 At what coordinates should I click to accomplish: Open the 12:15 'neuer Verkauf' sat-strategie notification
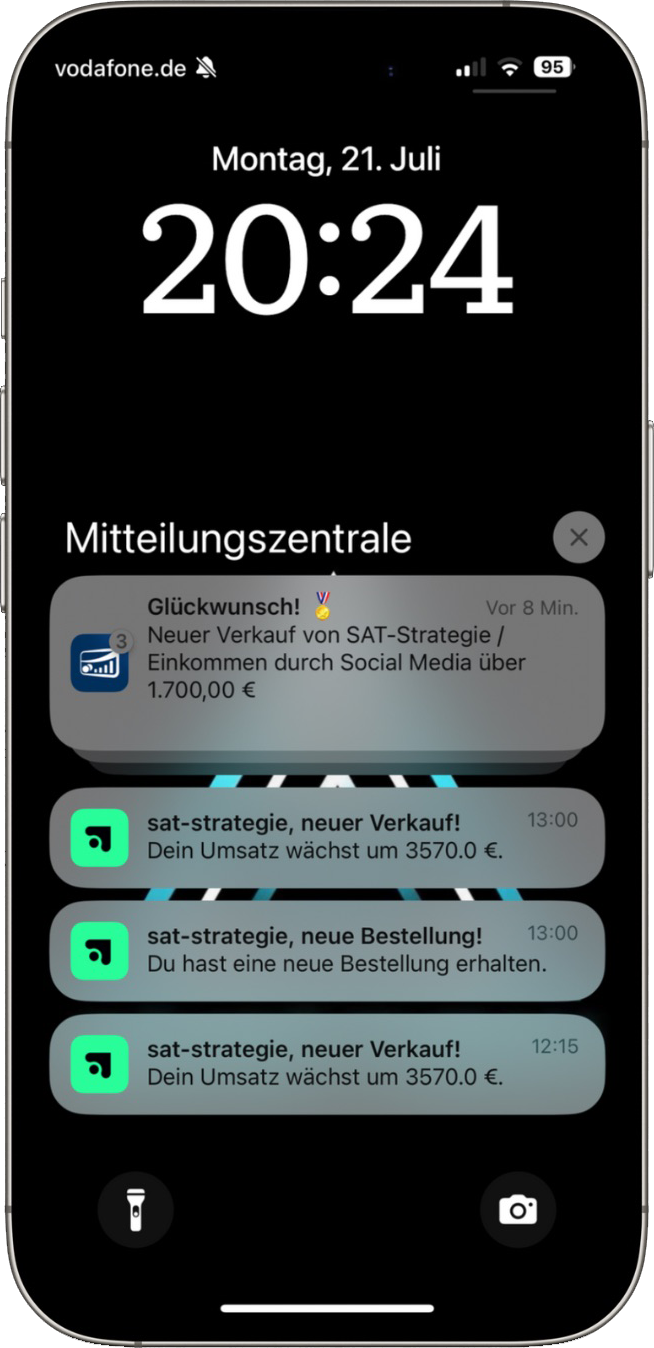pos(327,1063)
